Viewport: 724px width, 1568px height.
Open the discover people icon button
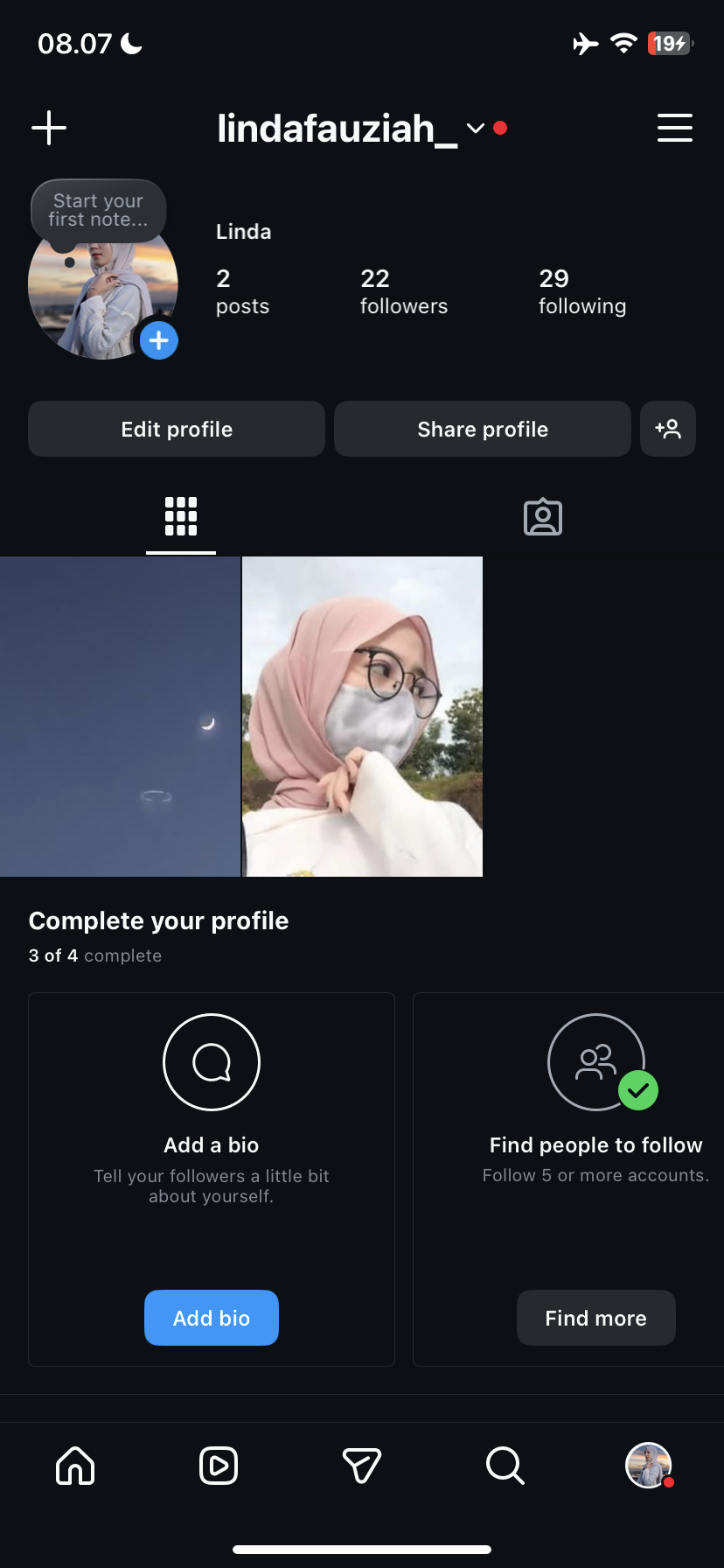tap(668, 429)
